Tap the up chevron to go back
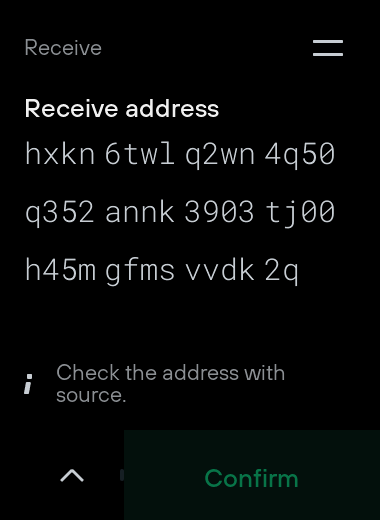Viewport: 380px width, 520px height. tap(72, 476)
